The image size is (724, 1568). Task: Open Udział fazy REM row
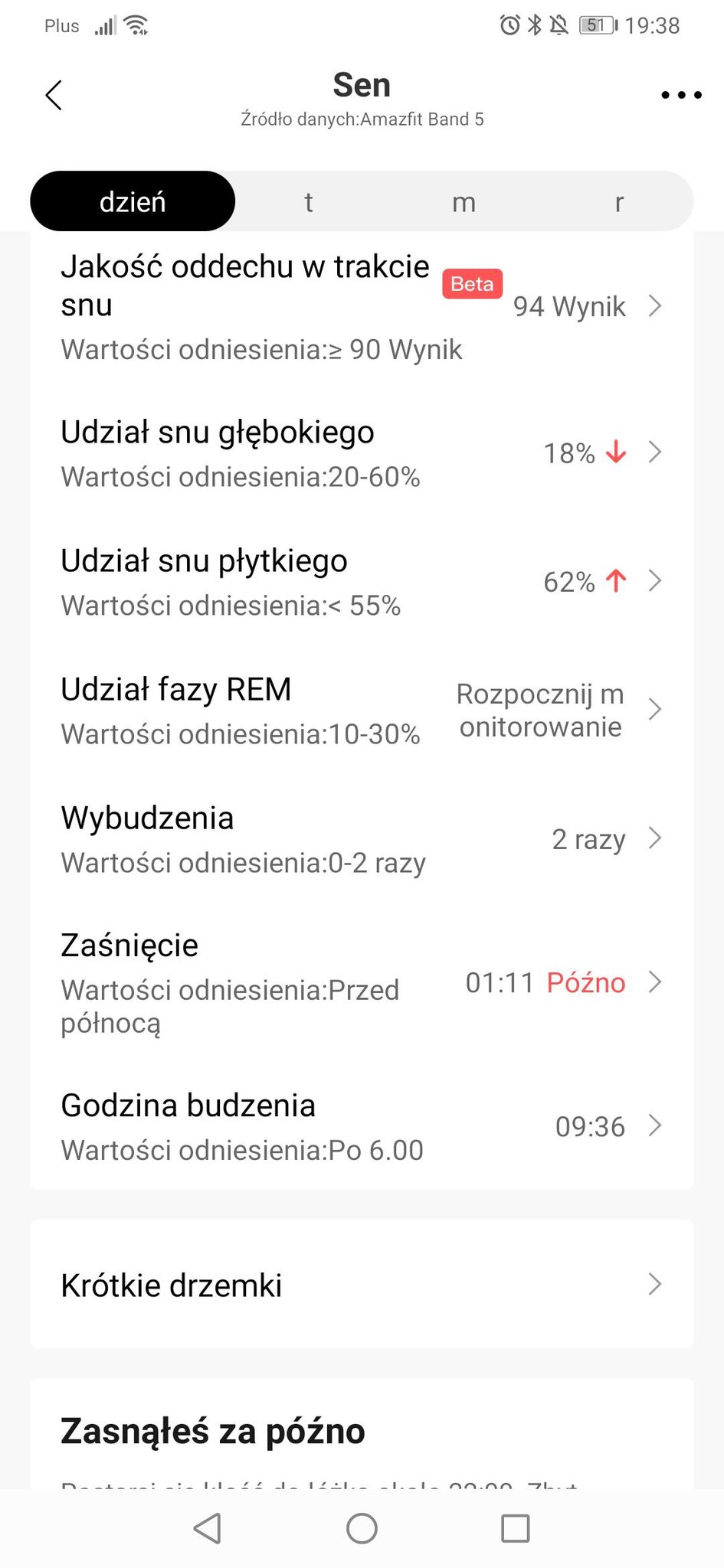362,710
